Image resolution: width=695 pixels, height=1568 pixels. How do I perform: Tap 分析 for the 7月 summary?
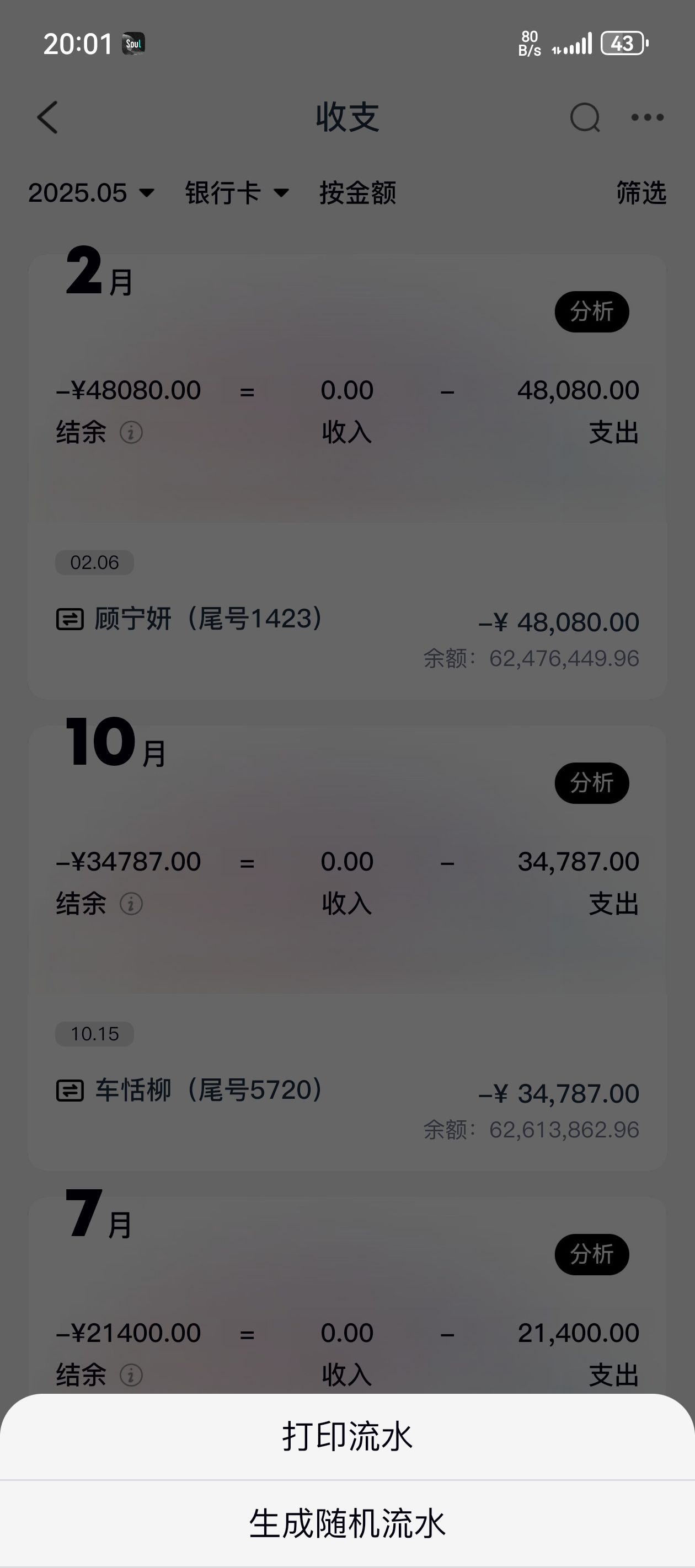pyautogui.click(x=591, y=1254)
